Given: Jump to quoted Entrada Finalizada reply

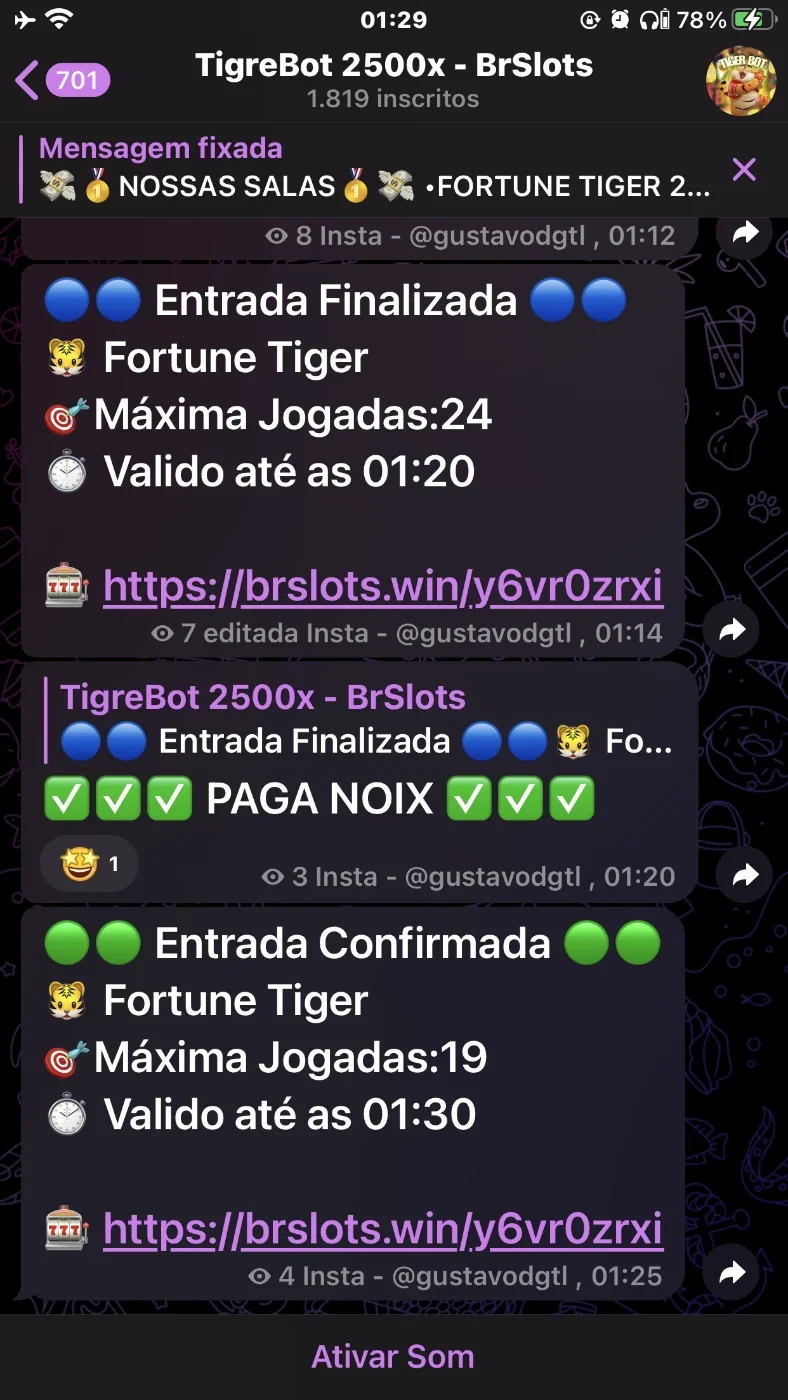Looking at the screenshot, I should coord(366,721).
